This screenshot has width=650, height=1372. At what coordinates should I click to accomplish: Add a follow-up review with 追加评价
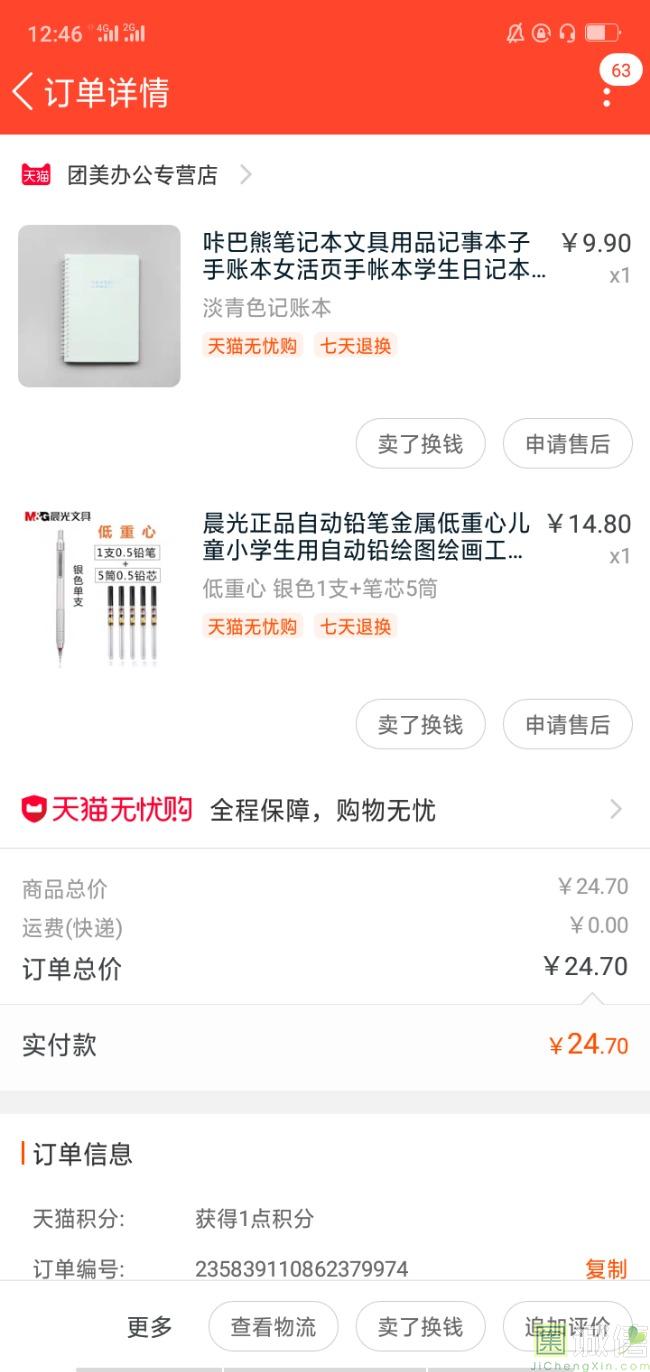click(567, 1327)
